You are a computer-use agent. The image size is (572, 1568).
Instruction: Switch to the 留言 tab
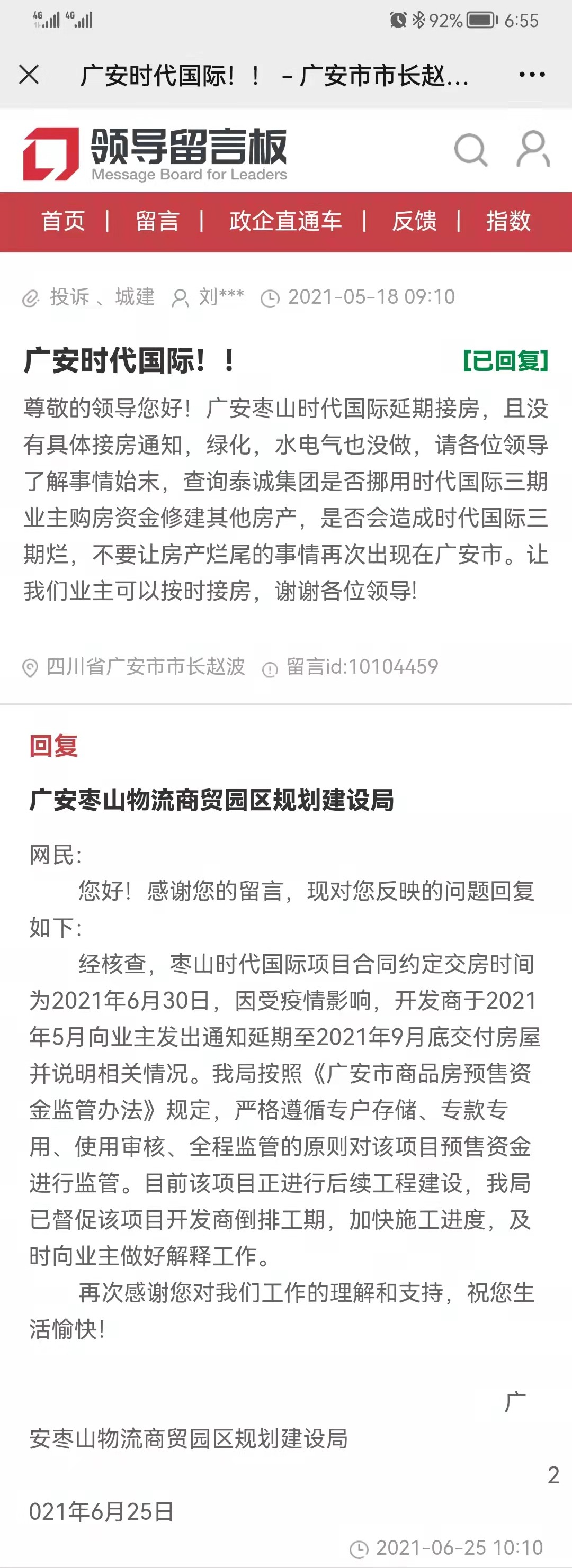157,221
